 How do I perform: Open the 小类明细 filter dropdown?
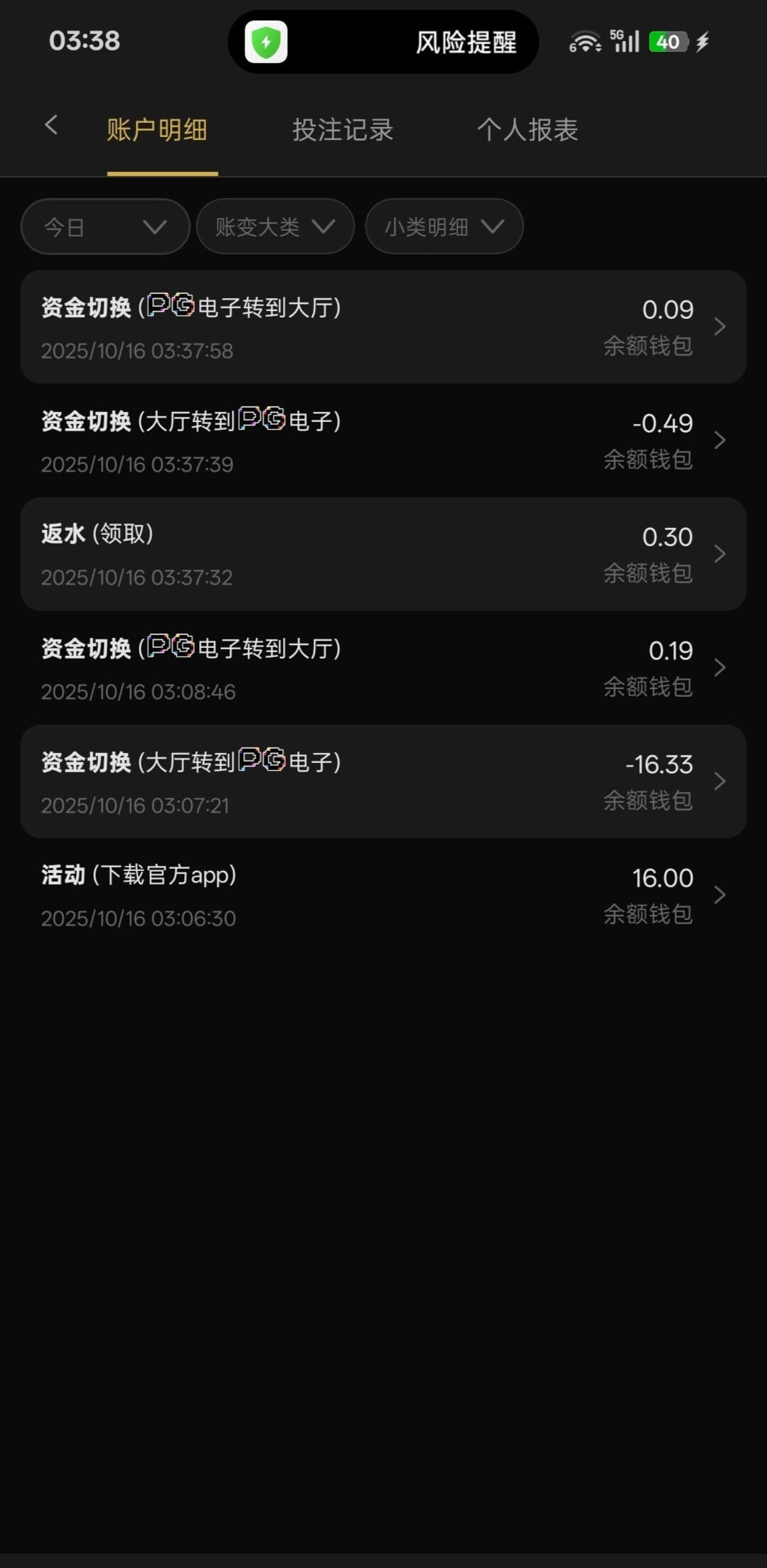click(x=444, y=227)
